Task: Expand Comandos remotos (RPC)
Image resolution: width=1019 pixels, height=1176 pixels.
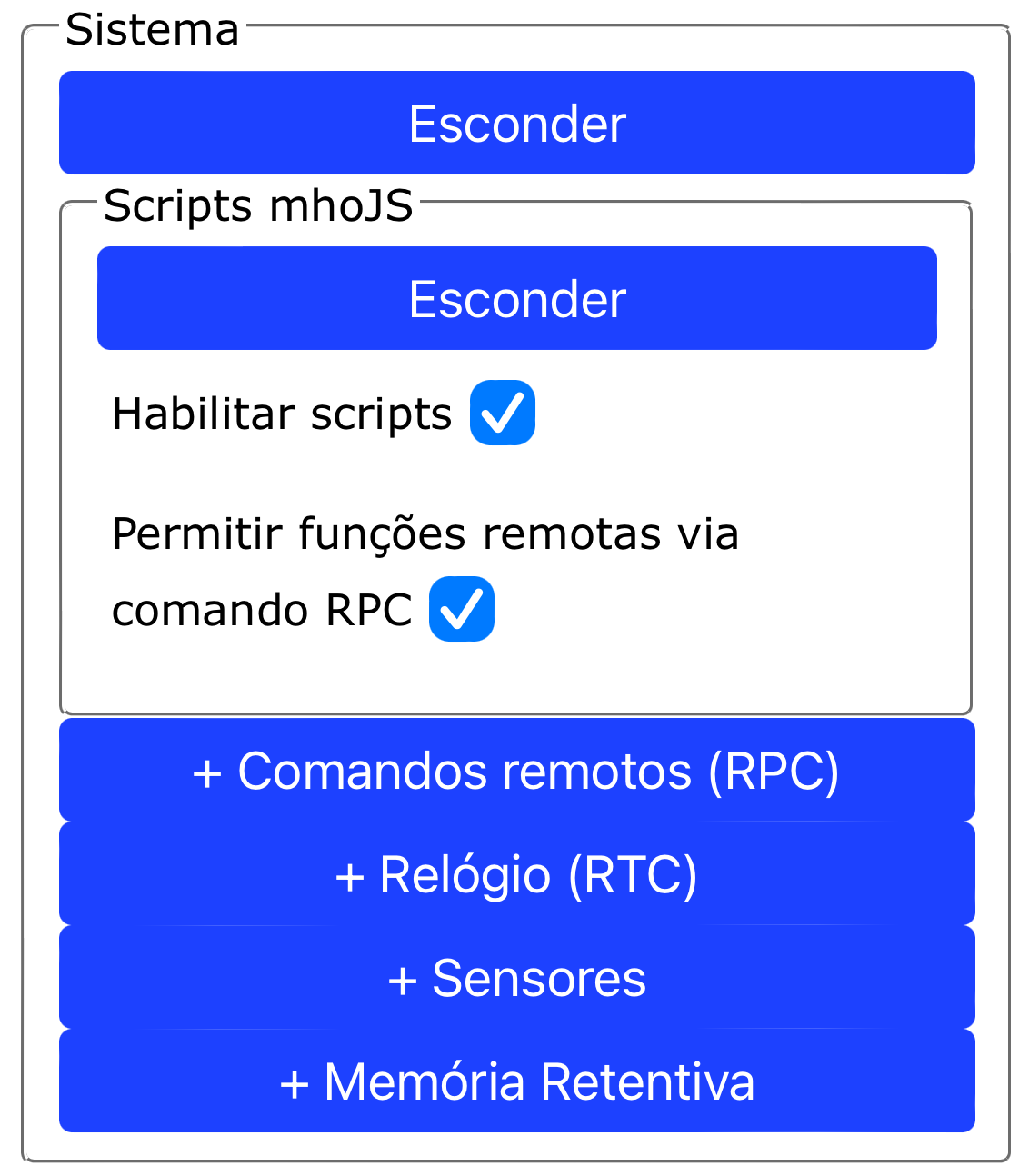Action: pyautogui.click(x=516, y=771)
